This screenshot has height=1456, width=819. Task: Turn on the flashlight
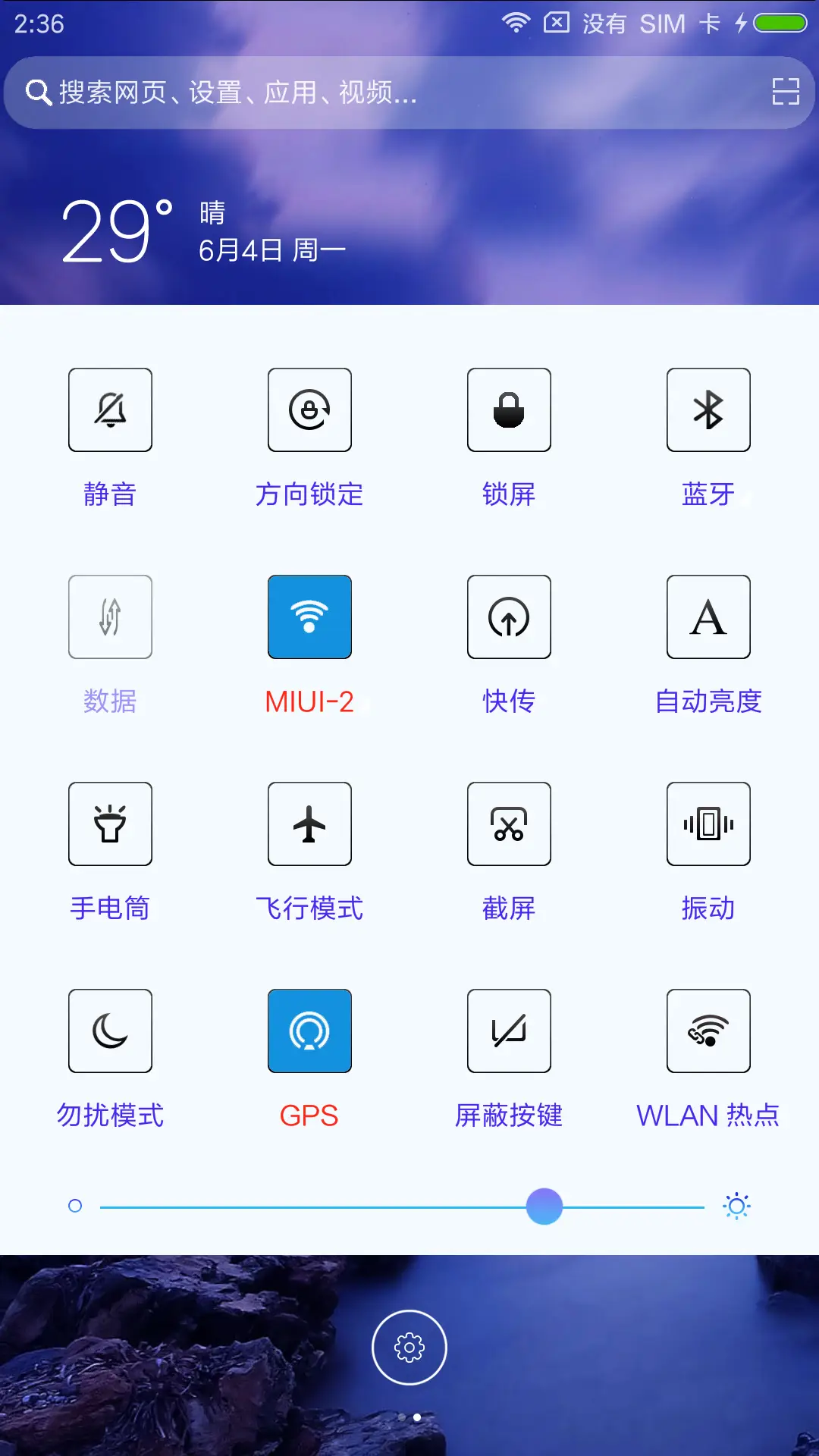click(110, 824)
